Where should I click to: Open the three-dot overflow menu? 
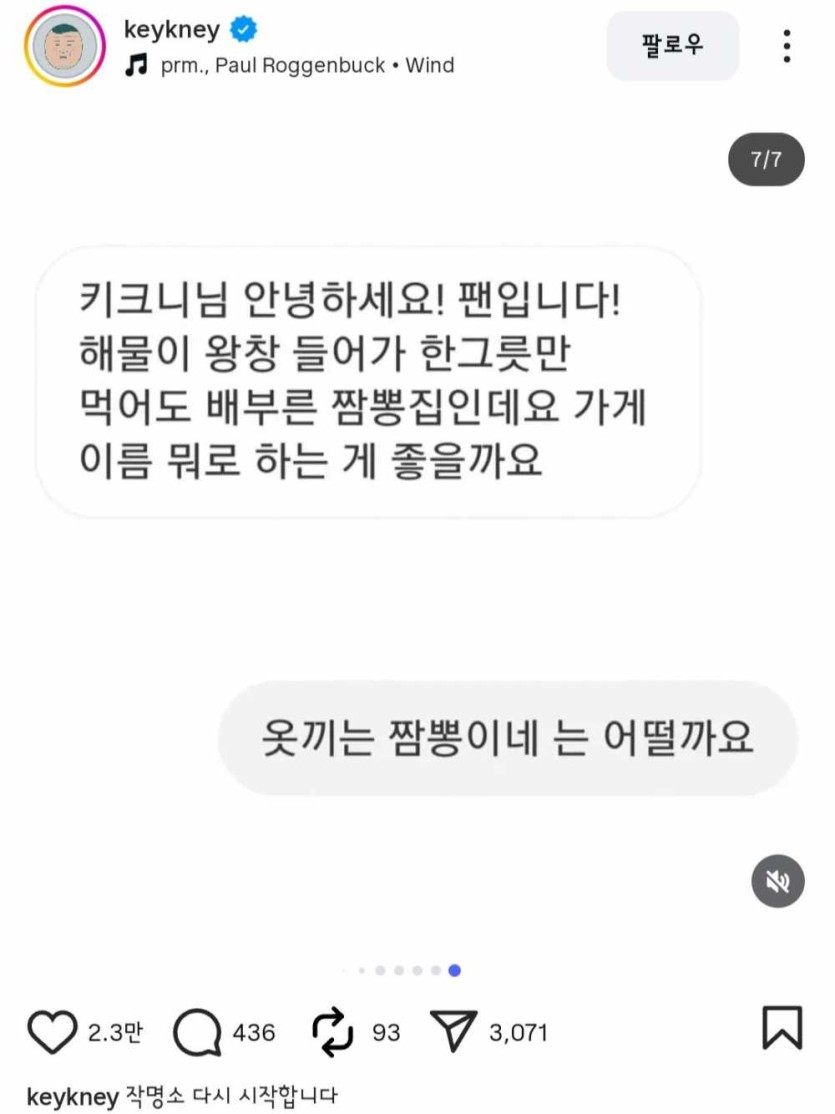point(788,46)
